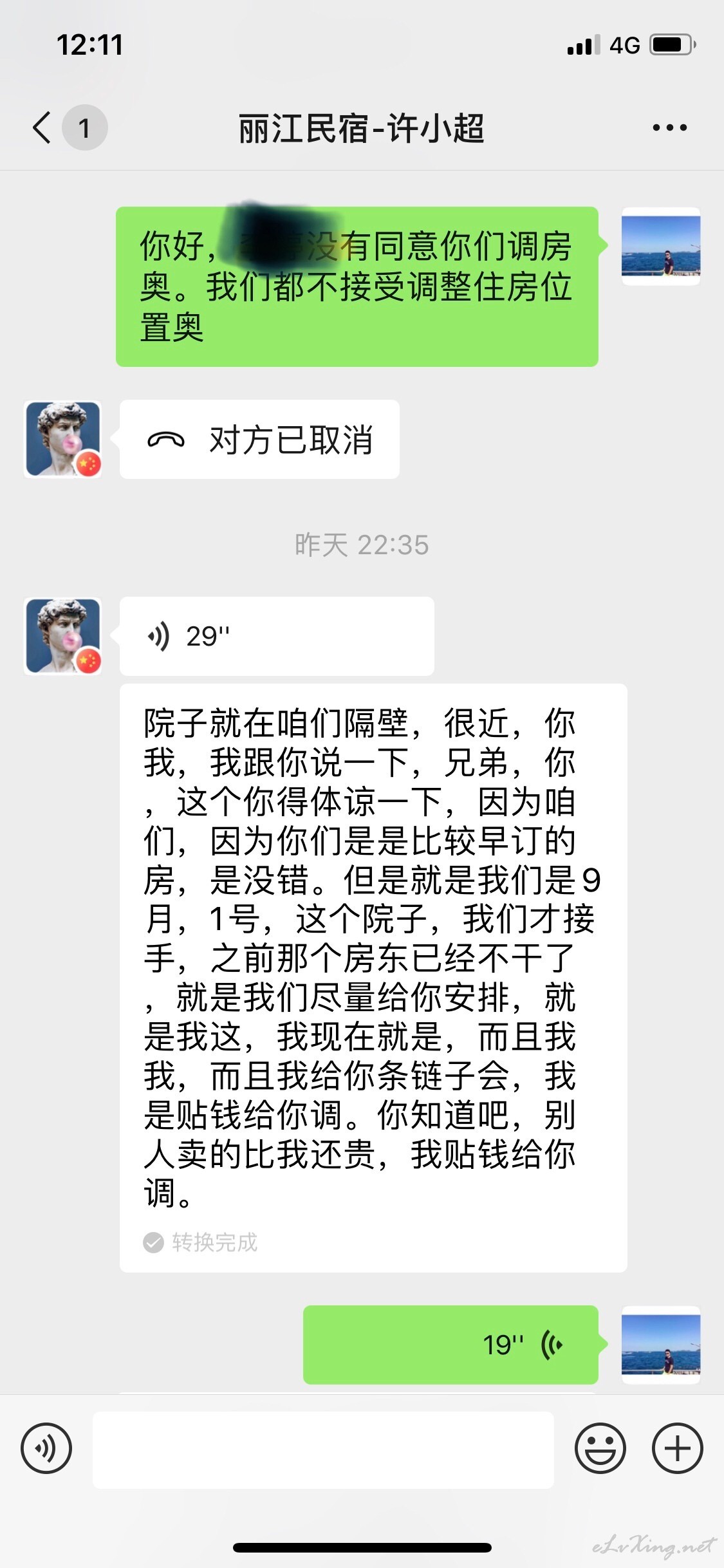
Task: Switch to voice input mode
Action: pyautogui.click(x=46, y=1448)
